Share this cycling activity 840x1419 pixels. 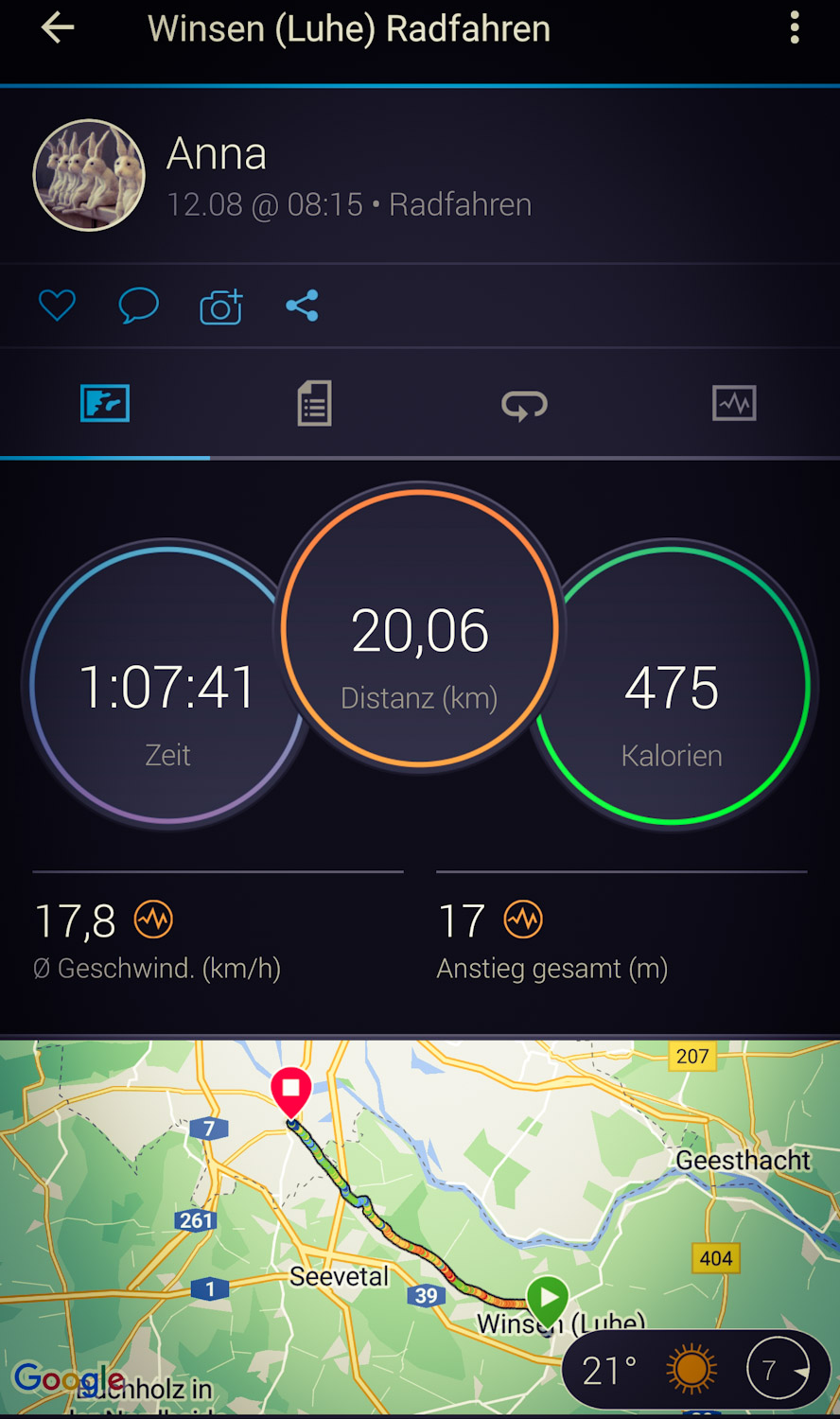click(302, 306)
